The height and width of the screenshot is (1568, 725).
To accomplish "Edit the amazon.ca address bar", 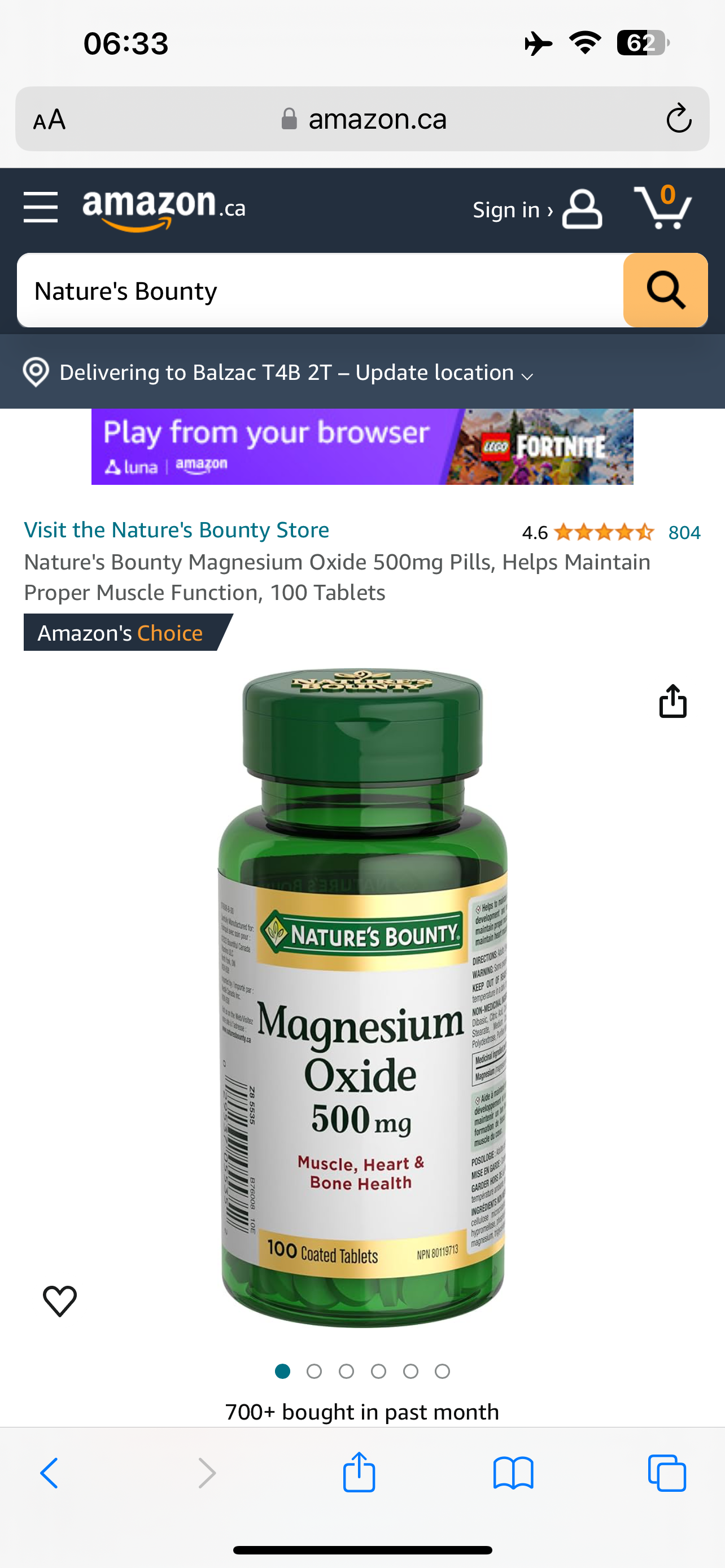I will pyautogui.click(x=377, y=119).
